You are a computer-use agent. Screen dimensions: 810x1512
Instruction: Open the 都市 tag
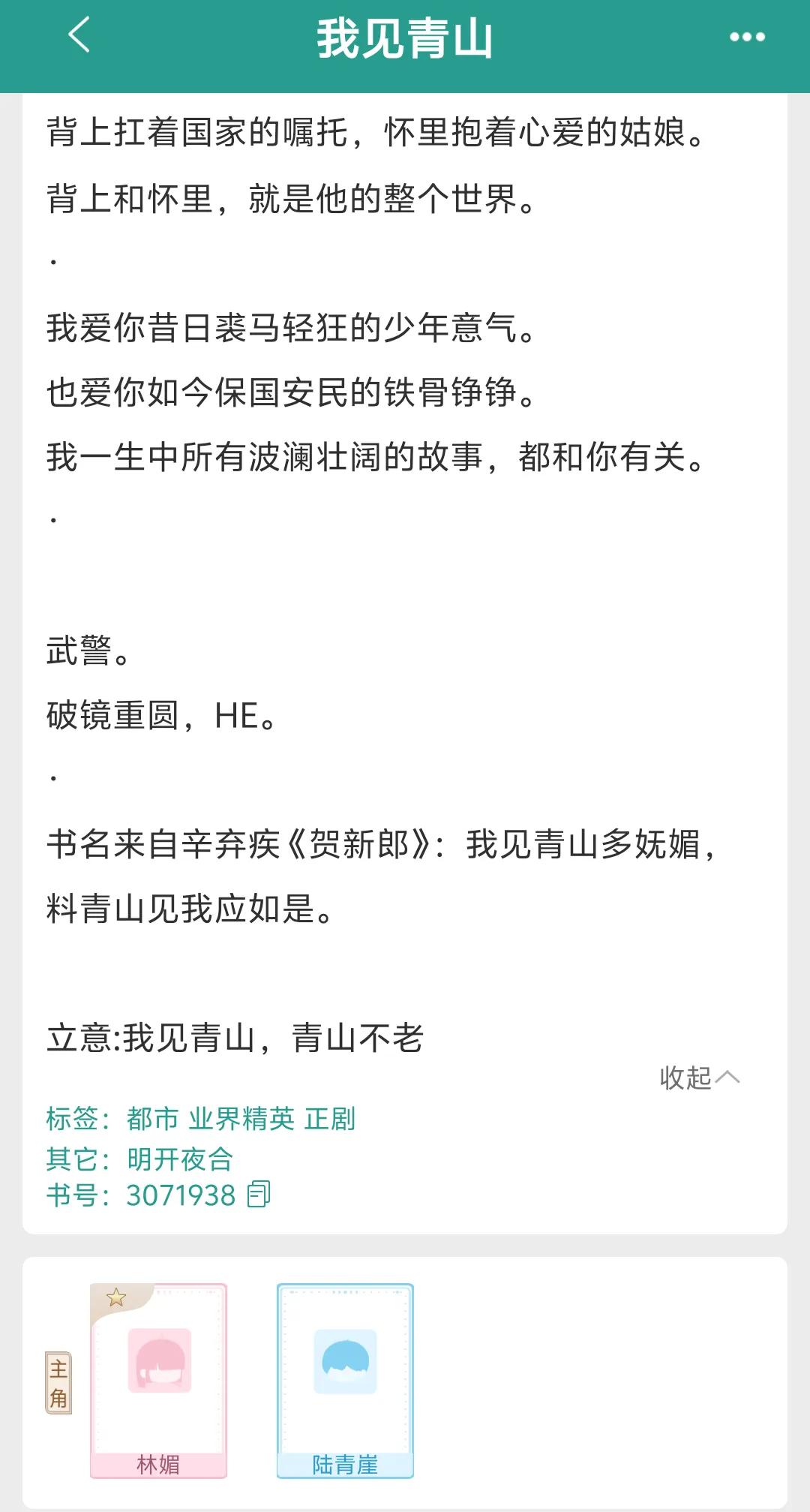pos(152,1119)
